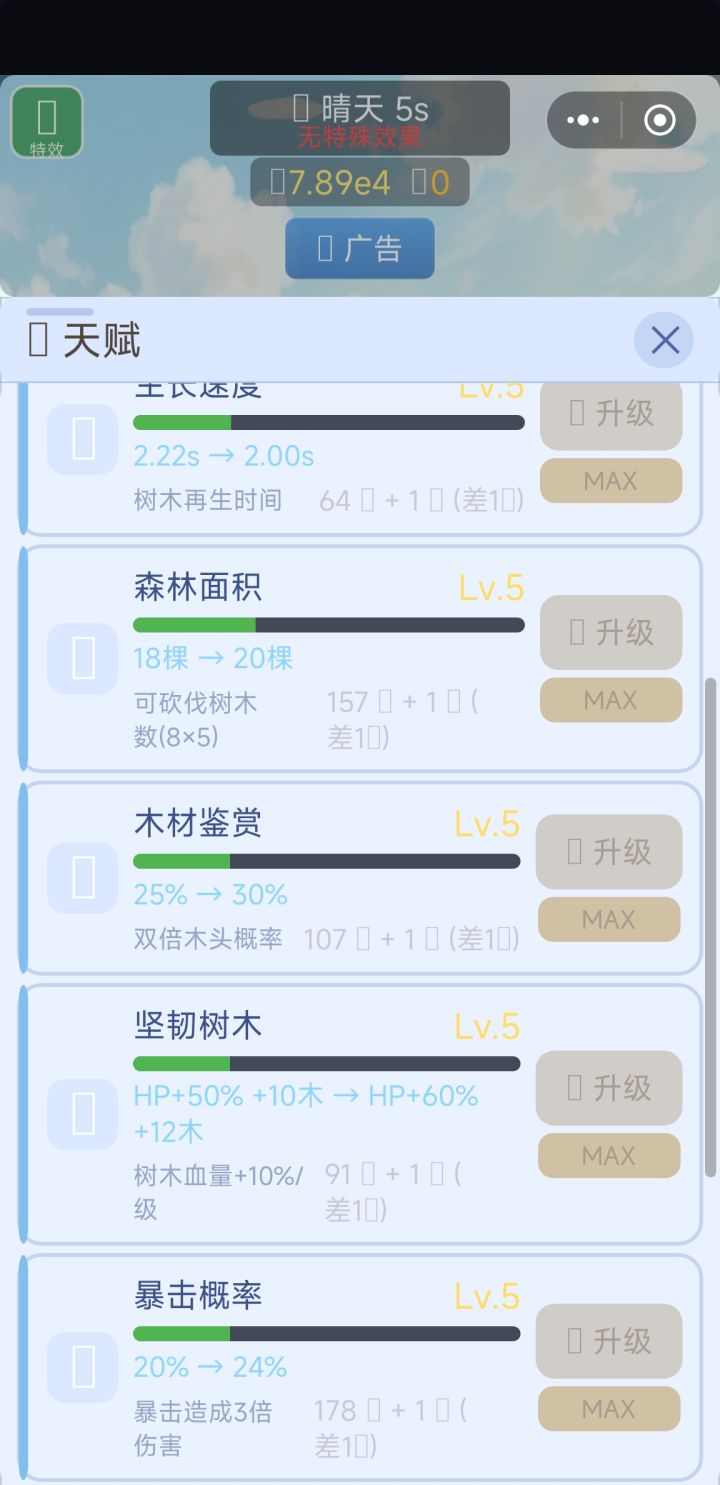This screenshot has width=720, height=1485.
Task: Upgrade the 坚韧树木 talent
Action: [609, 1088]
